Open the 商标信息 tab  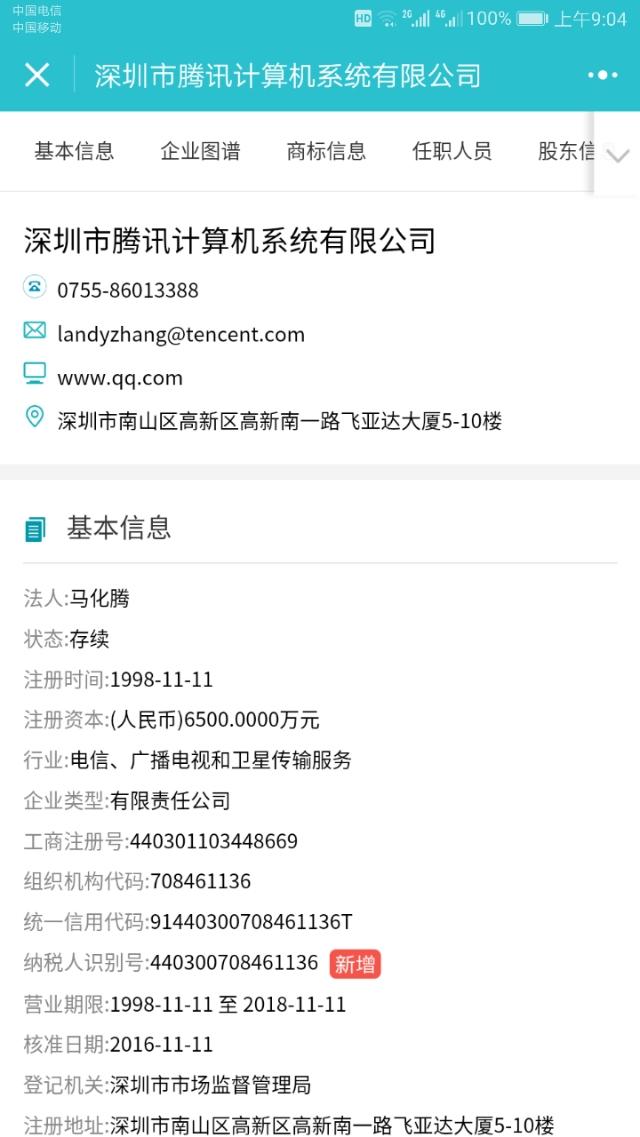[326, 151]
